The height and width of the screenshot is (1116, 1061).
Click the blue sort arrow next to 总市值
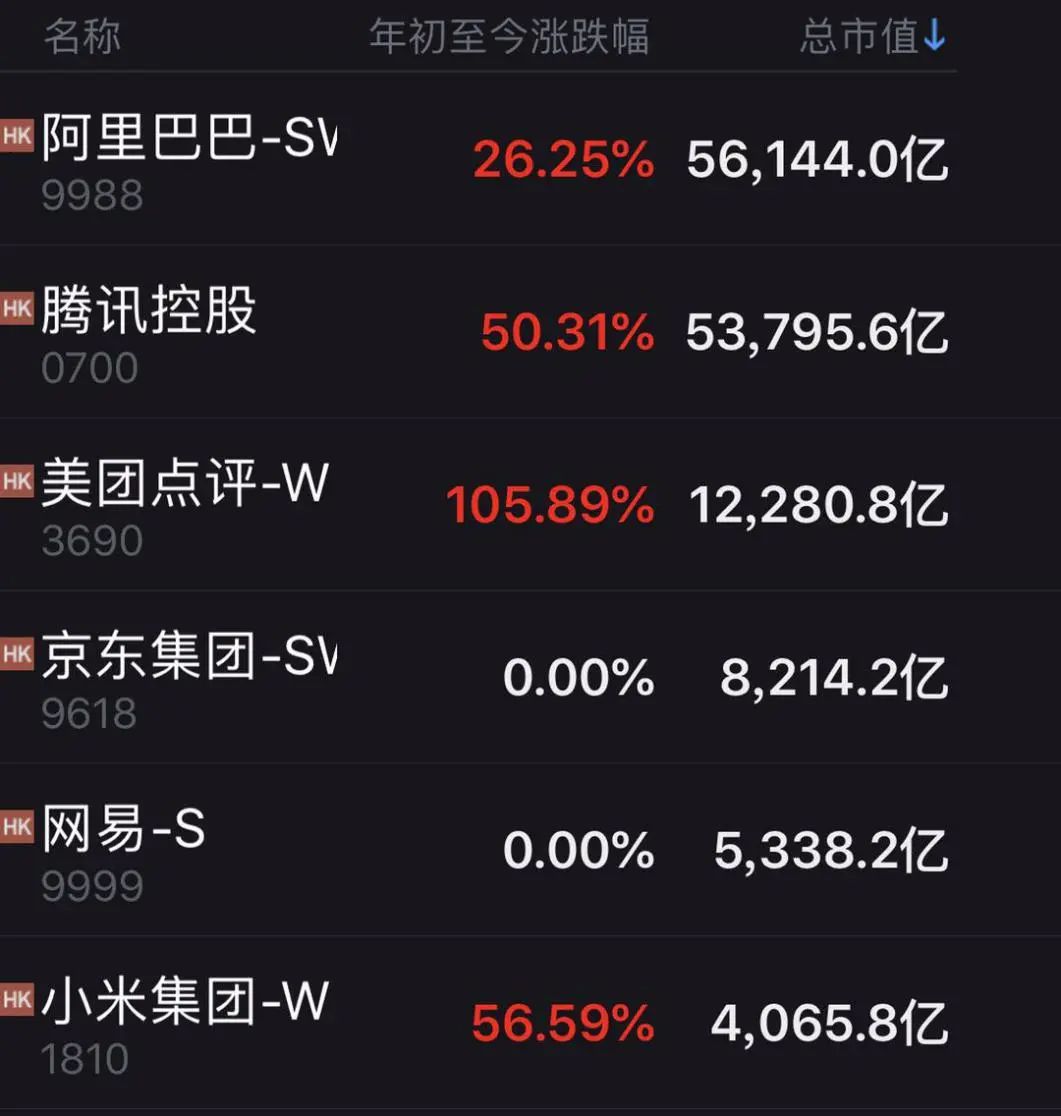tap(932, 35)
